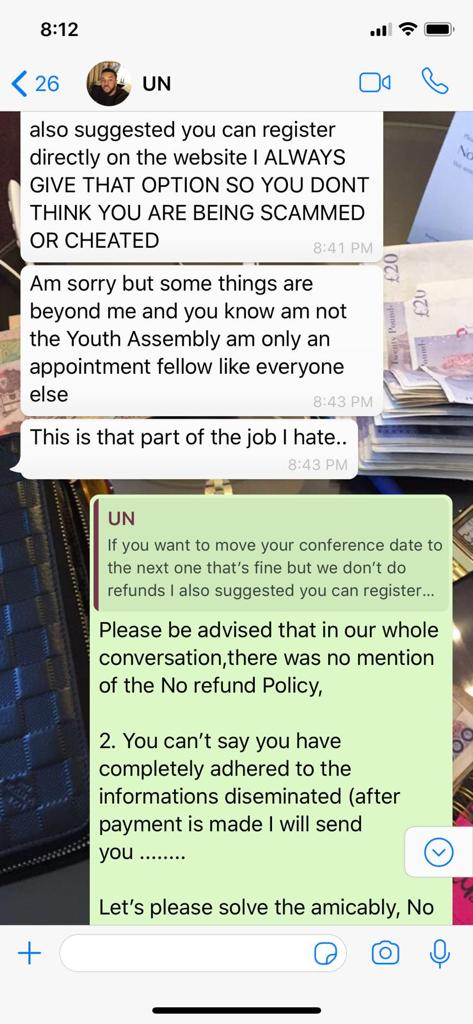The height and width of the screenshot is (1024, 473).
Task: Go back to the chats list
Action: 35,84
